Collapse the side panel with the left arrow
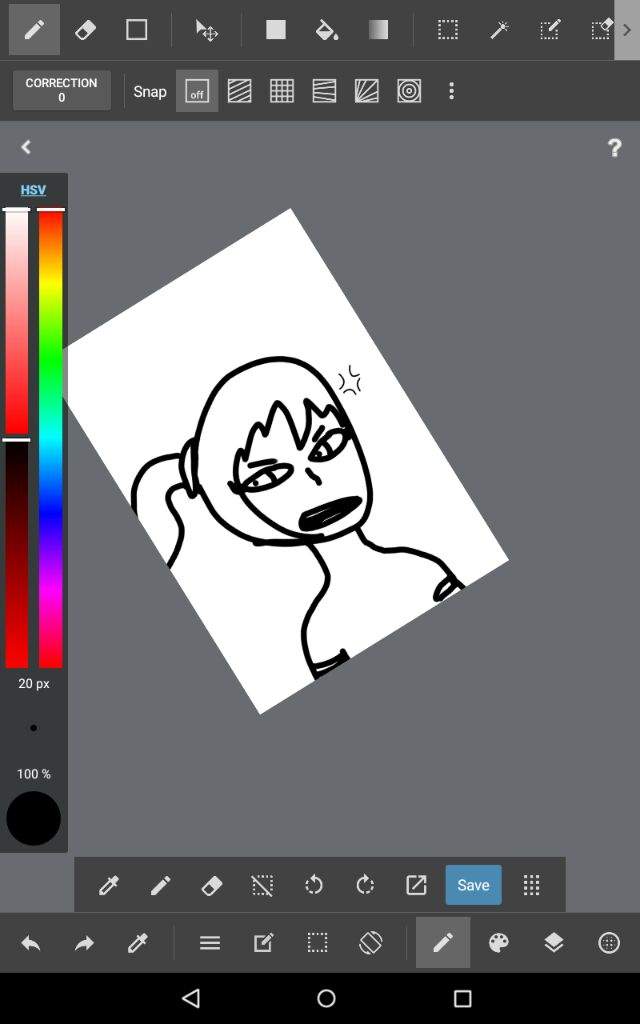Screen dimensions: 640x1024 pyautogui.click(x=26, y=147)
